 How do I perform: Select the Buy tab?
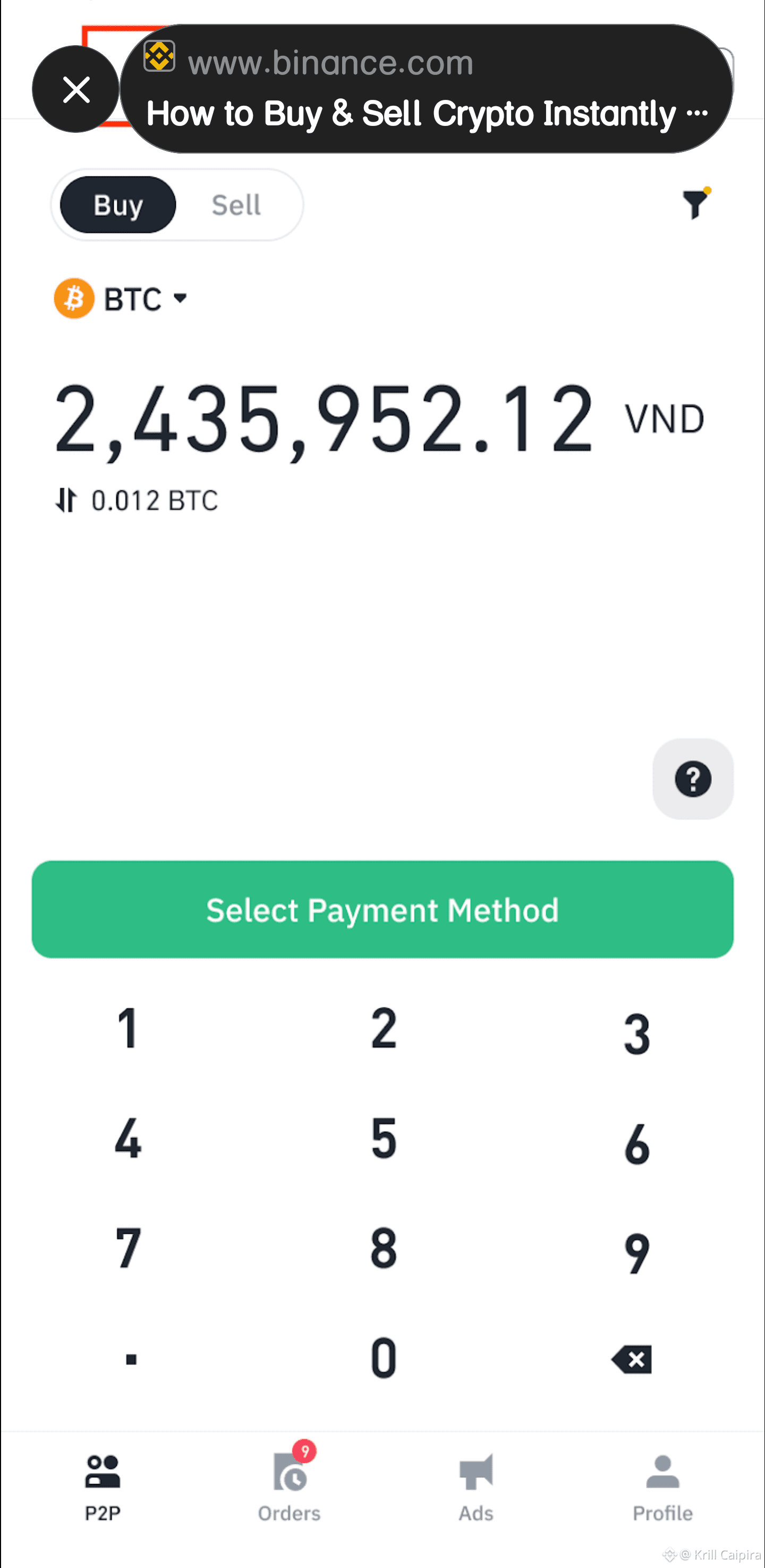(x=118, y=205)
